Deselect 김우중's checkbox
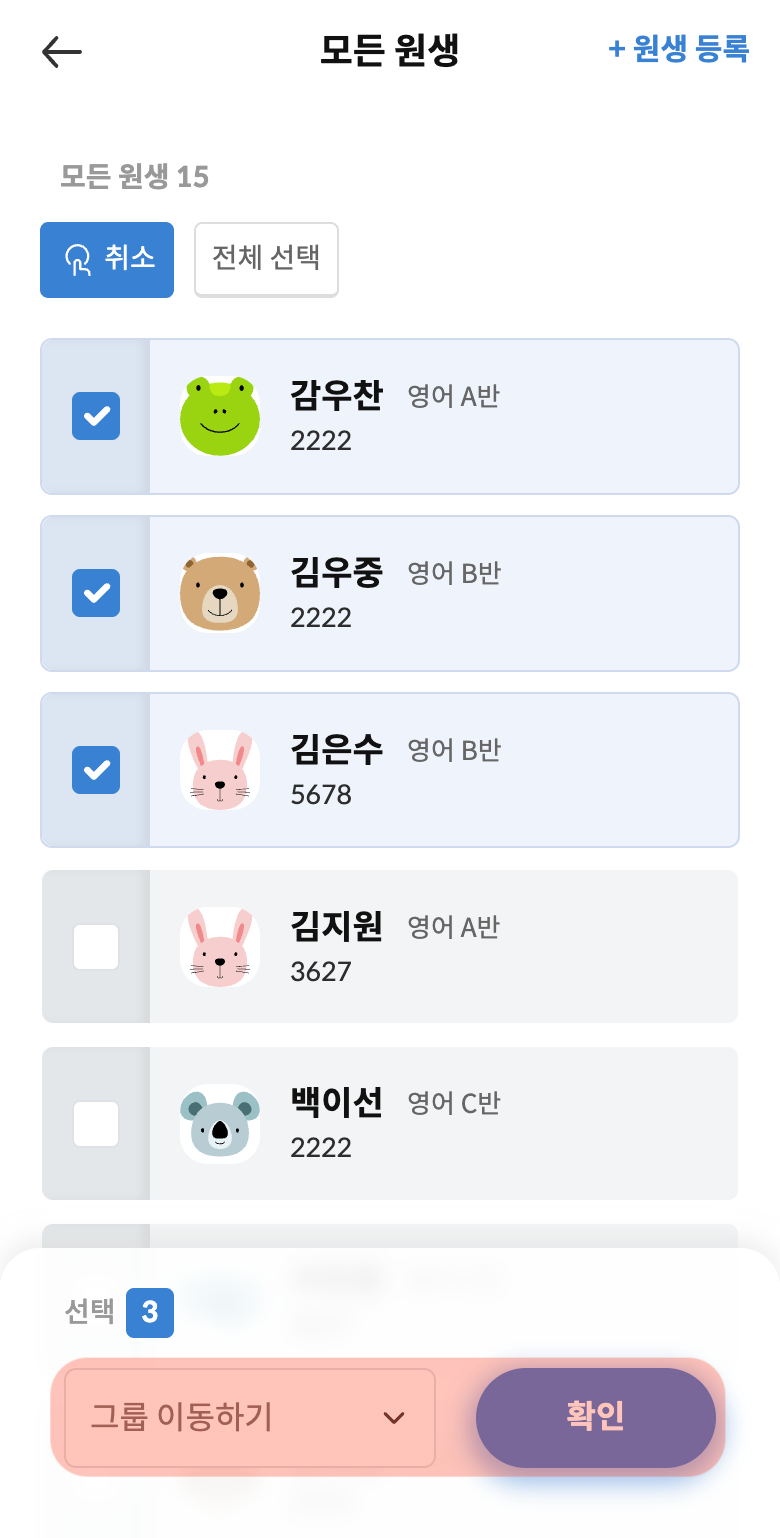 point(96,593)
